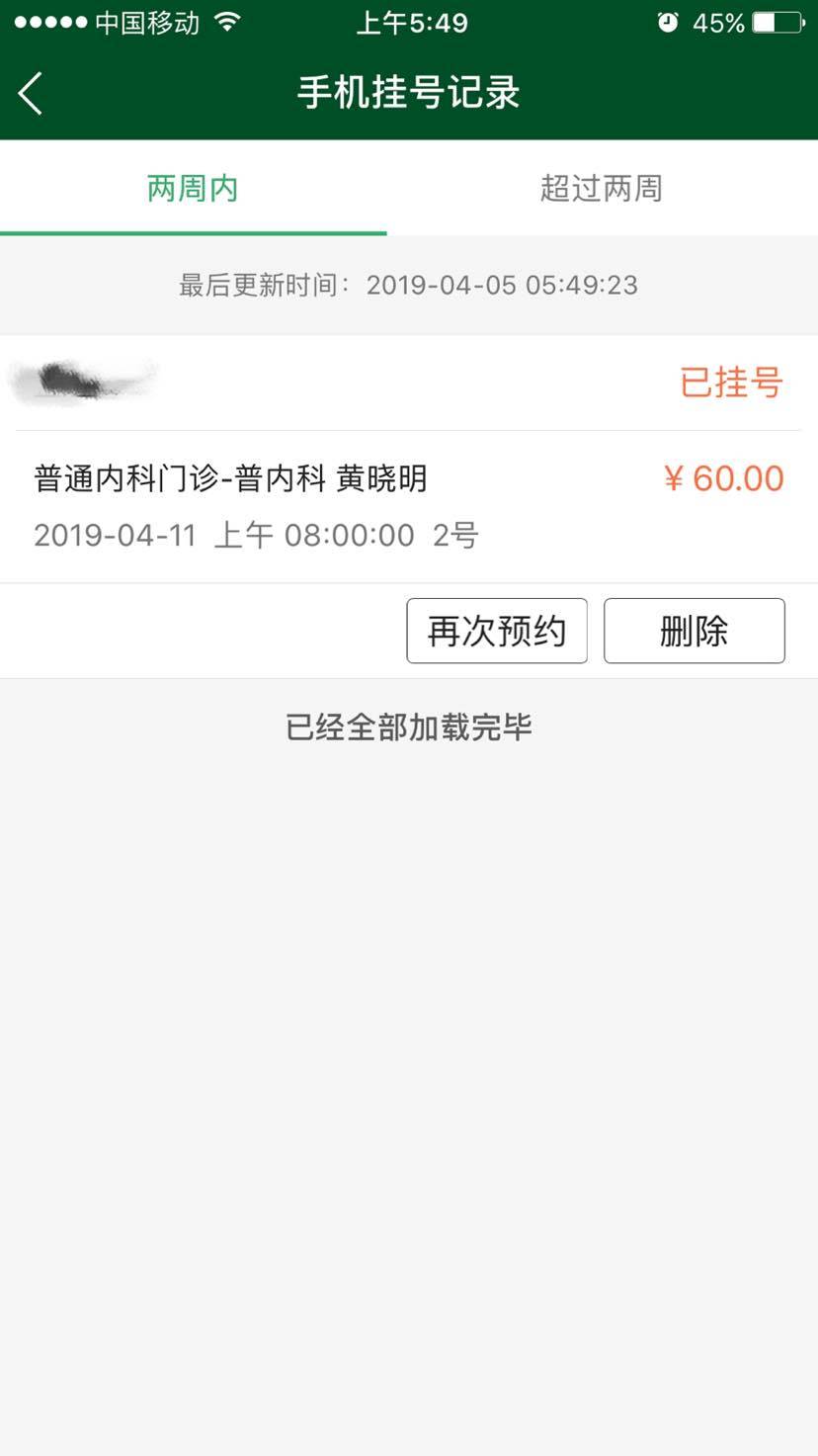This screenshot has height=1456, width=818.
Task: Go back using the top-left arrow
Action: point(32,94)
